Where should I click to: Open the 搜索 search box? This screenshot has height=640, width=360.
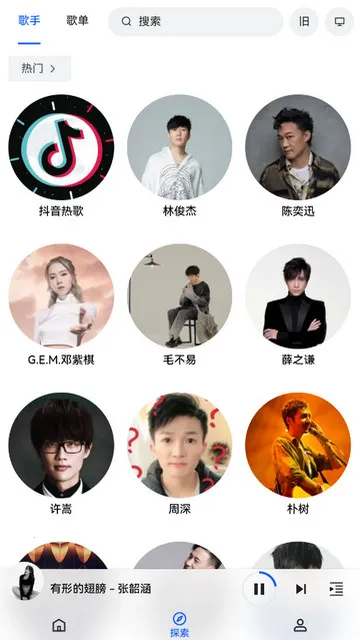pyautogui.click(x=196, y=21)
